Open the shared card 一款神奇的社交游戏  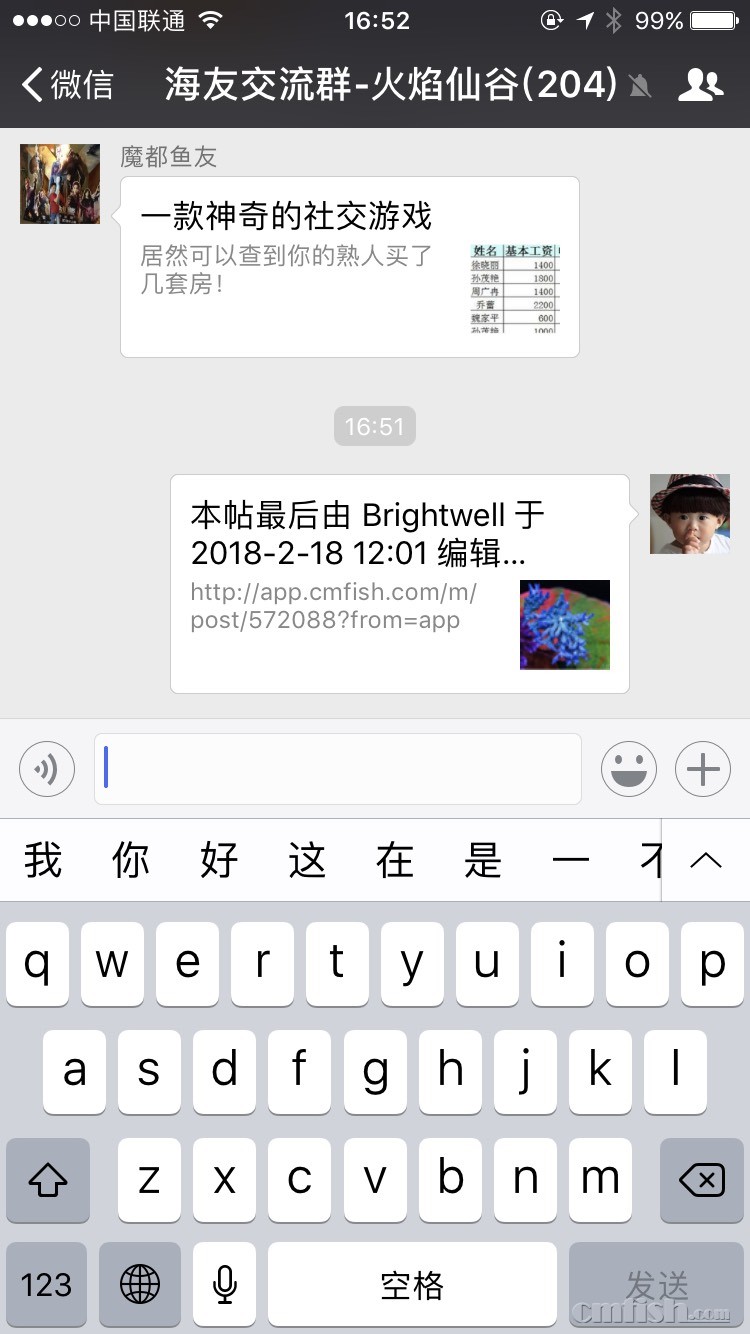pyautogui.click(x=349, y=267)
